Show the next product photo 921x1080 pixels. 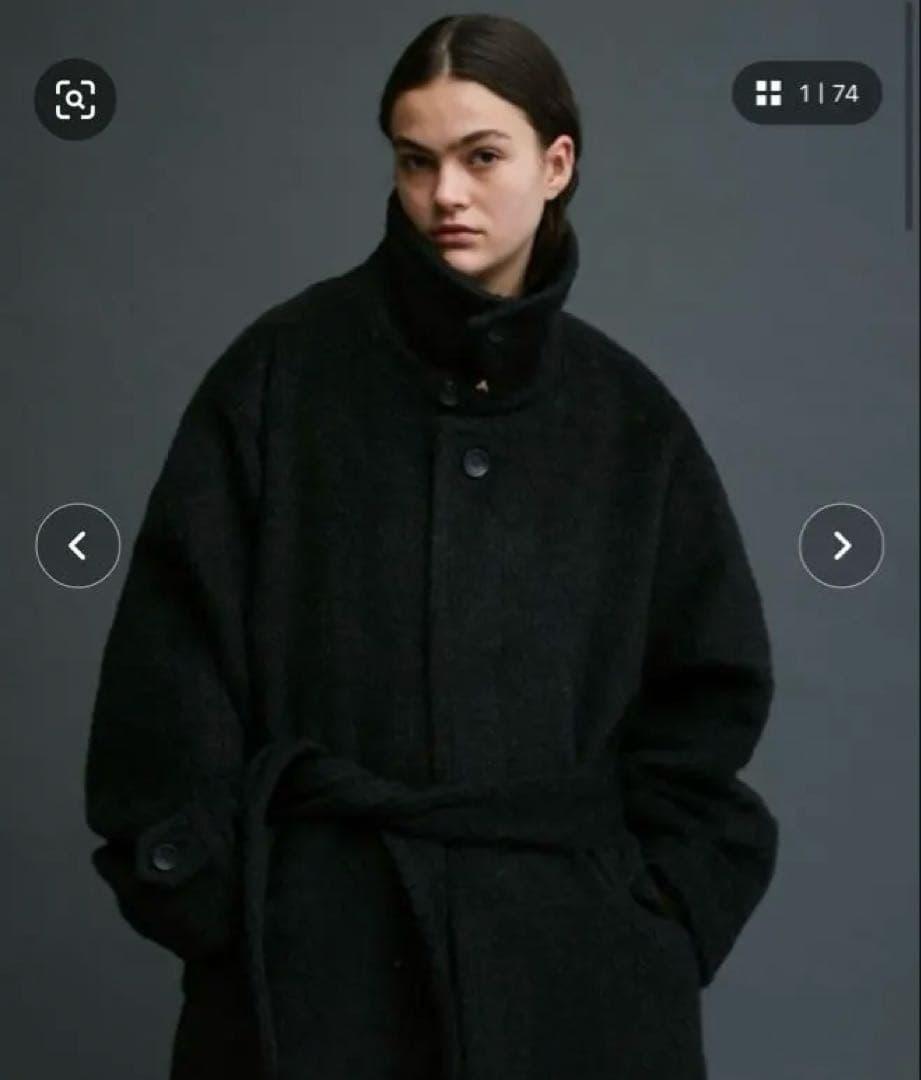841,545
